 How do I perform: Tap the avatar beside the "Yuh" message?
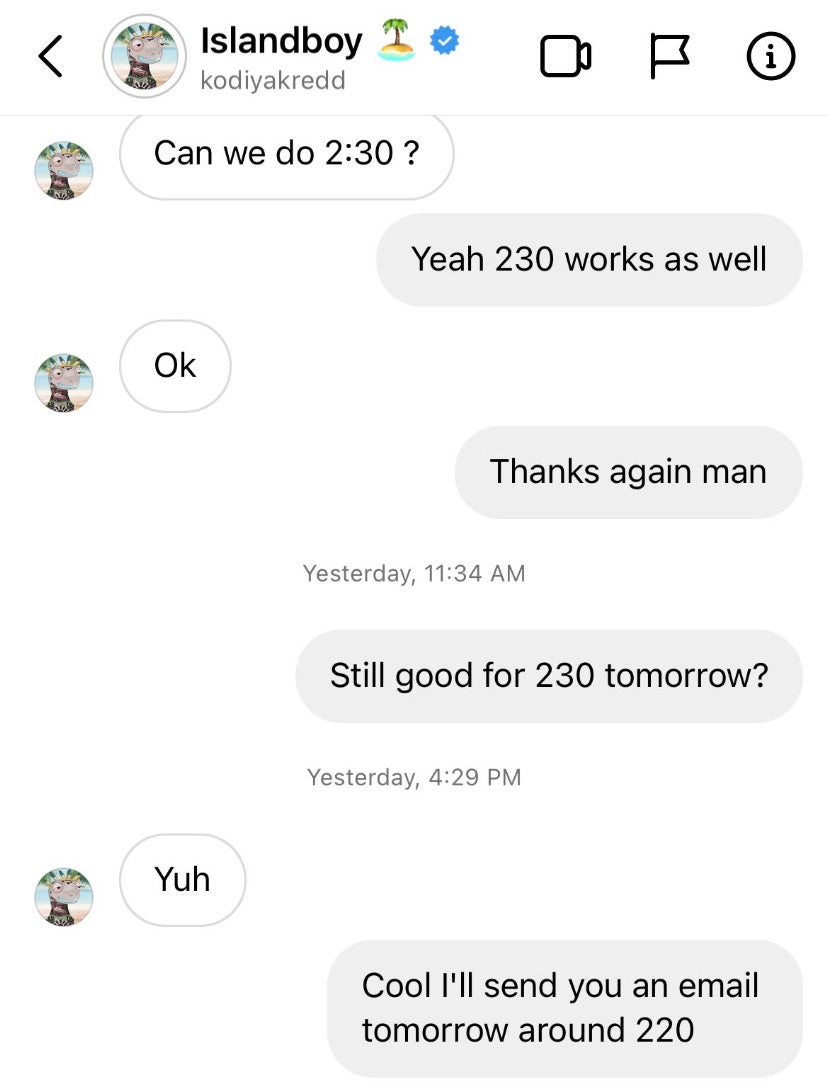tap(64, 896)
